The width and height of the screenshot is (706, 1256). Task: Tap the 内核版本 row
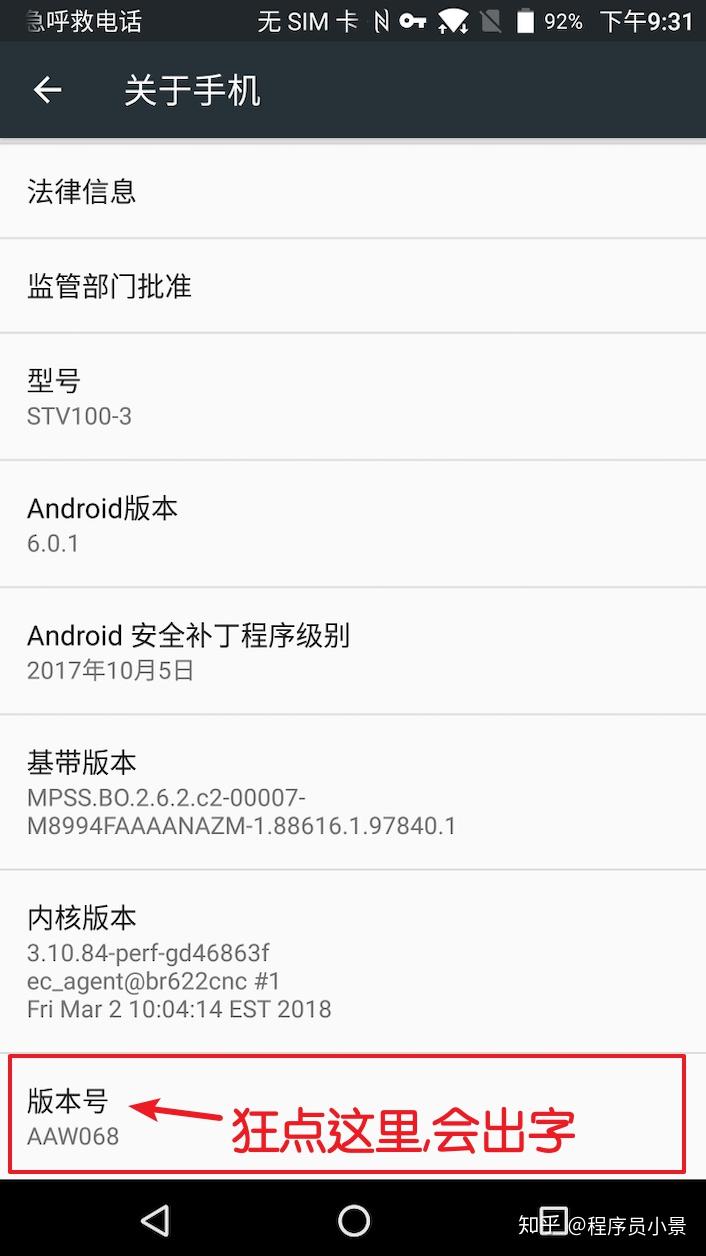point(353,962)
